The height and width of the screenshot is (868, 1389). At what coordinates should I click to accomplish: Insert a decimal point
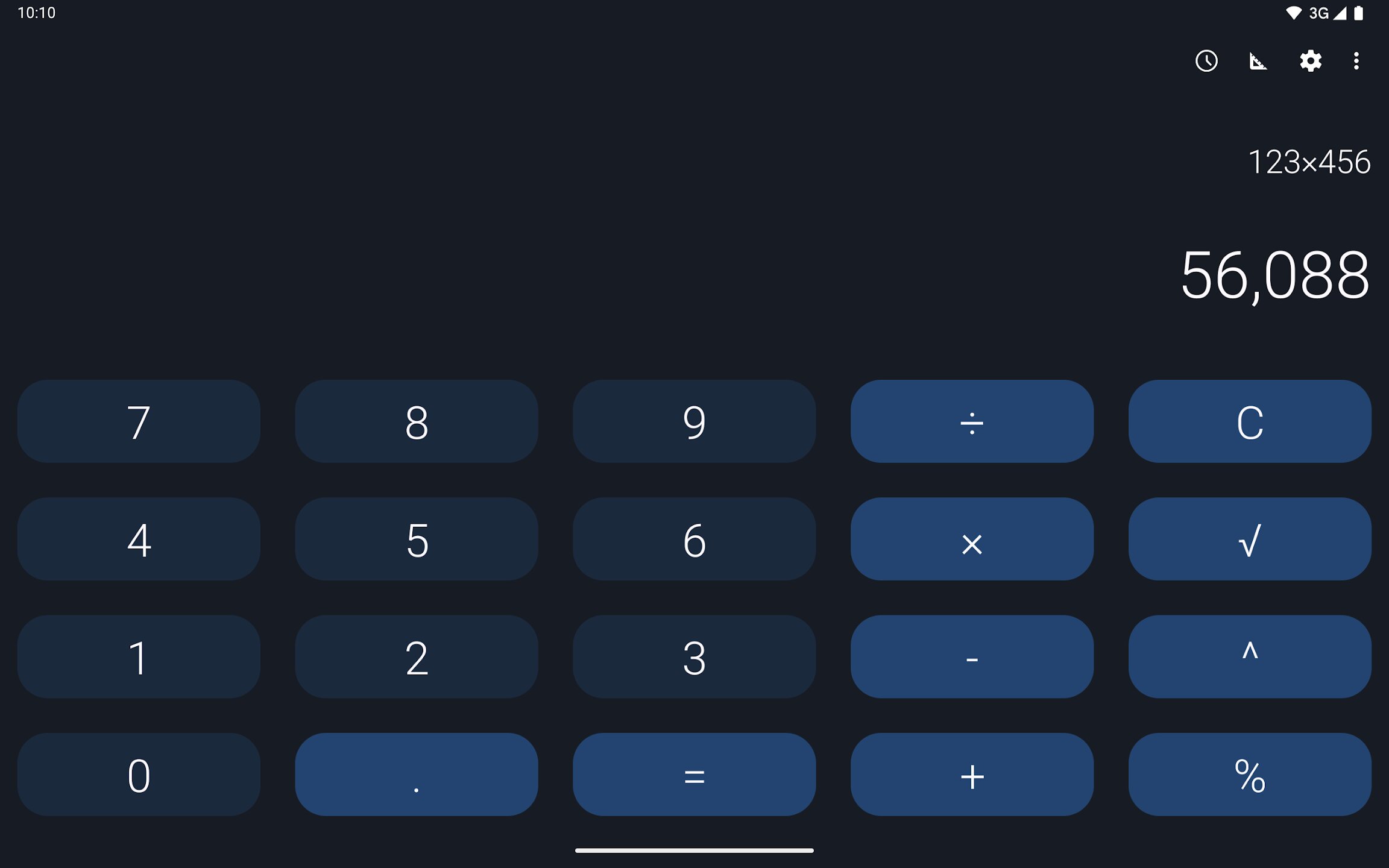pyautogui.click(x=417, y=775)
